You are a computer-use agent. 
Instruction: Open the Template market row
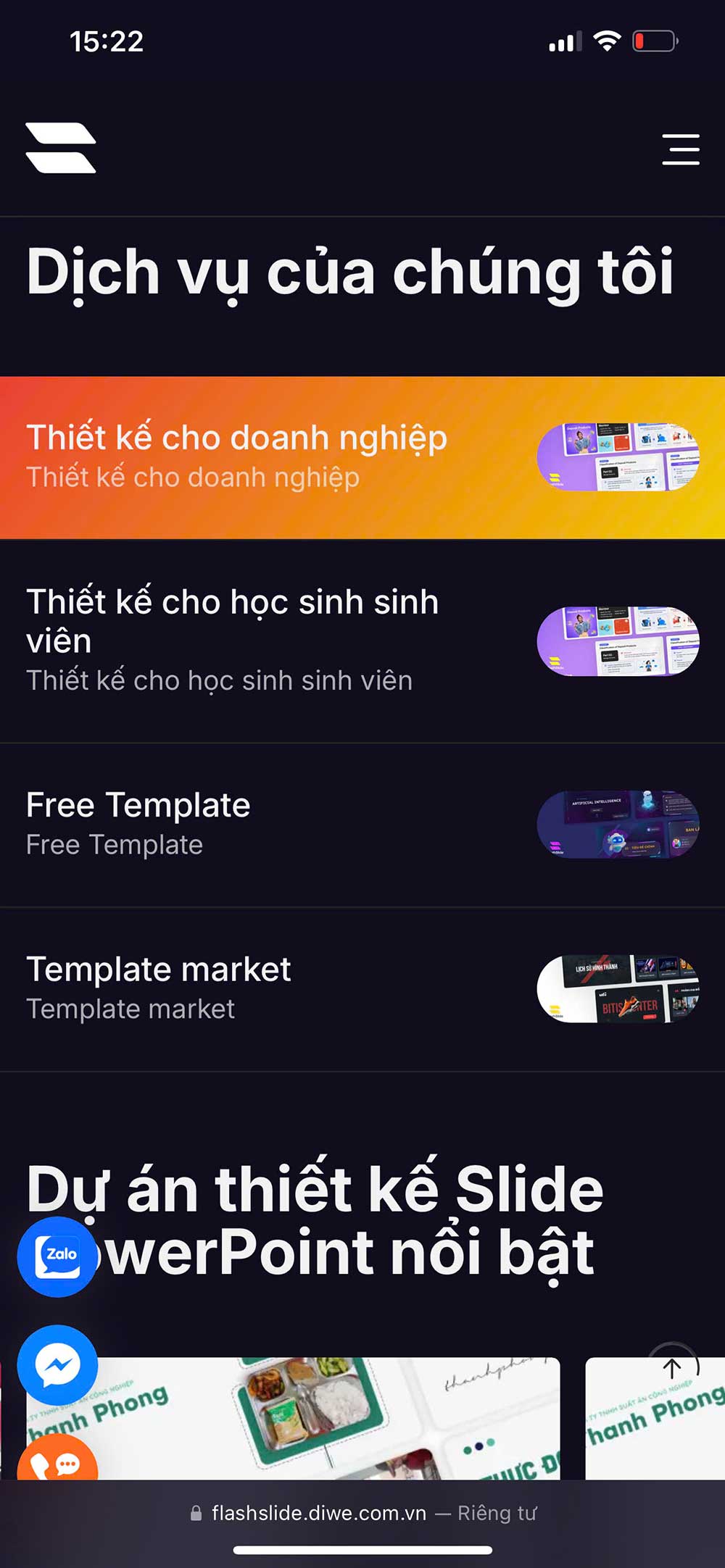(x=158, y=988)
